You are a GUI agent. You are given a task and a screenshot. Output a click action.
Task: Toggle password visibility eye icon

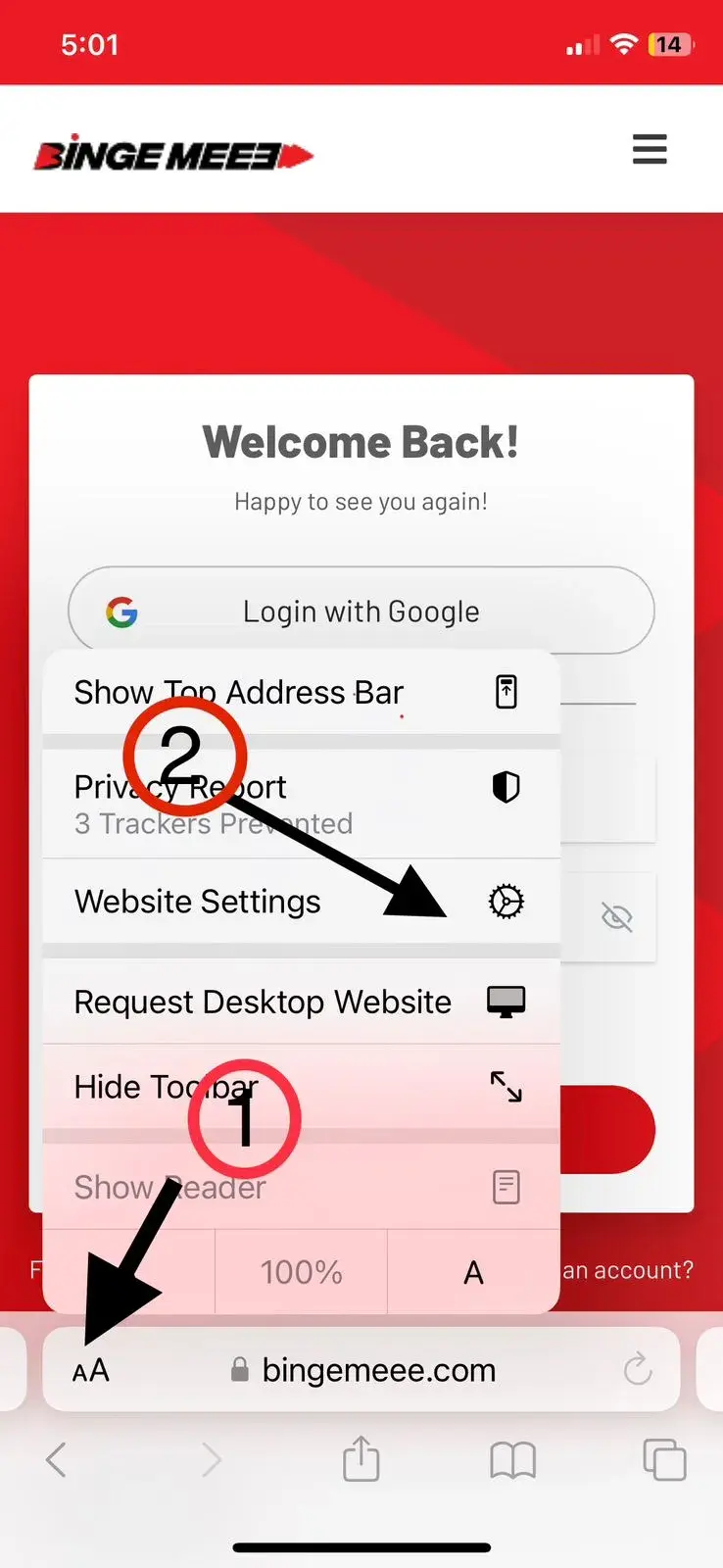pyautogui.click(x=616, y=917)
